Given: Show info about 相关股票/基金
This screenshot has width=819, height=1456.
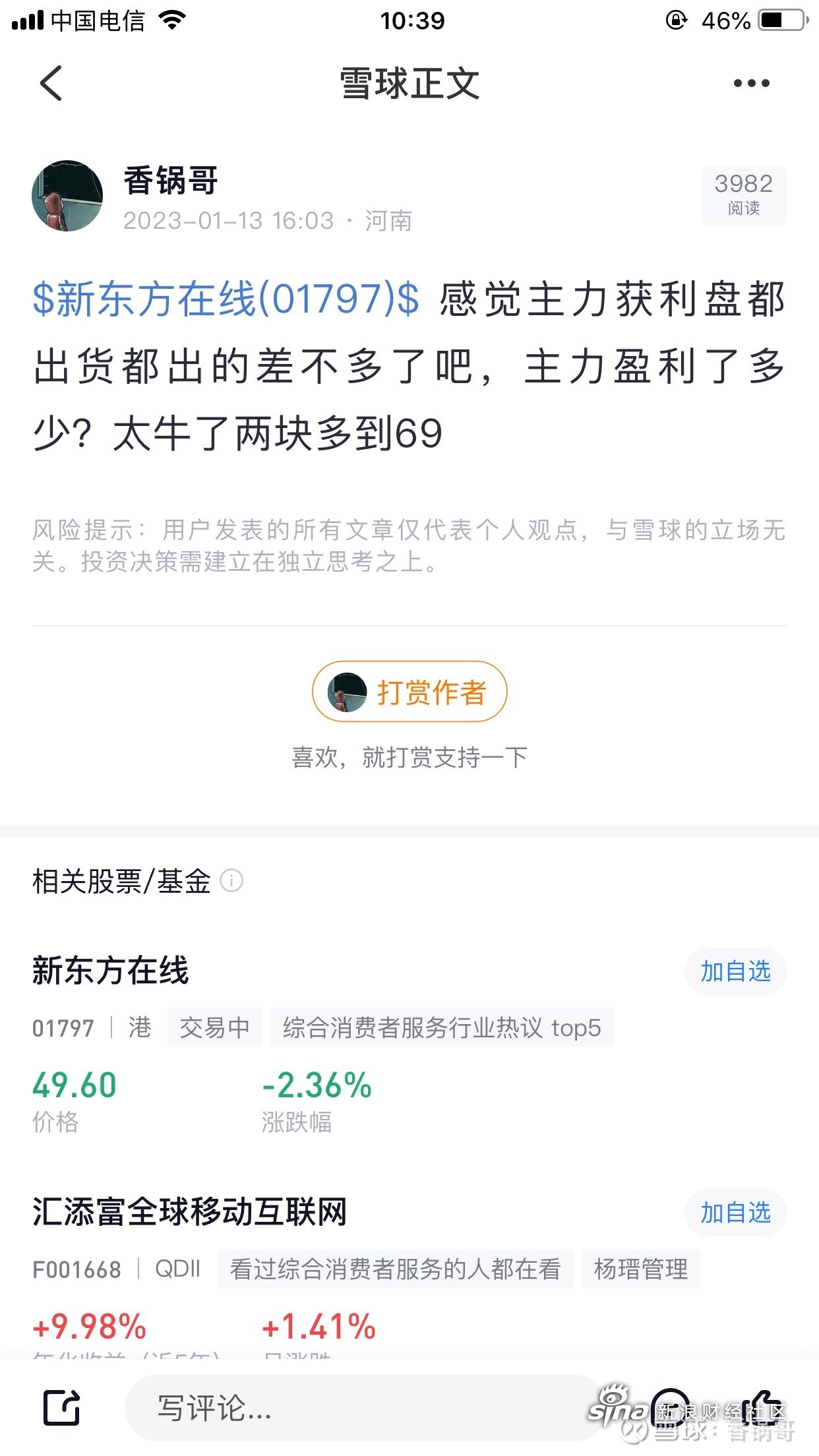Looking at the screenshot, I should click(231, 880).
